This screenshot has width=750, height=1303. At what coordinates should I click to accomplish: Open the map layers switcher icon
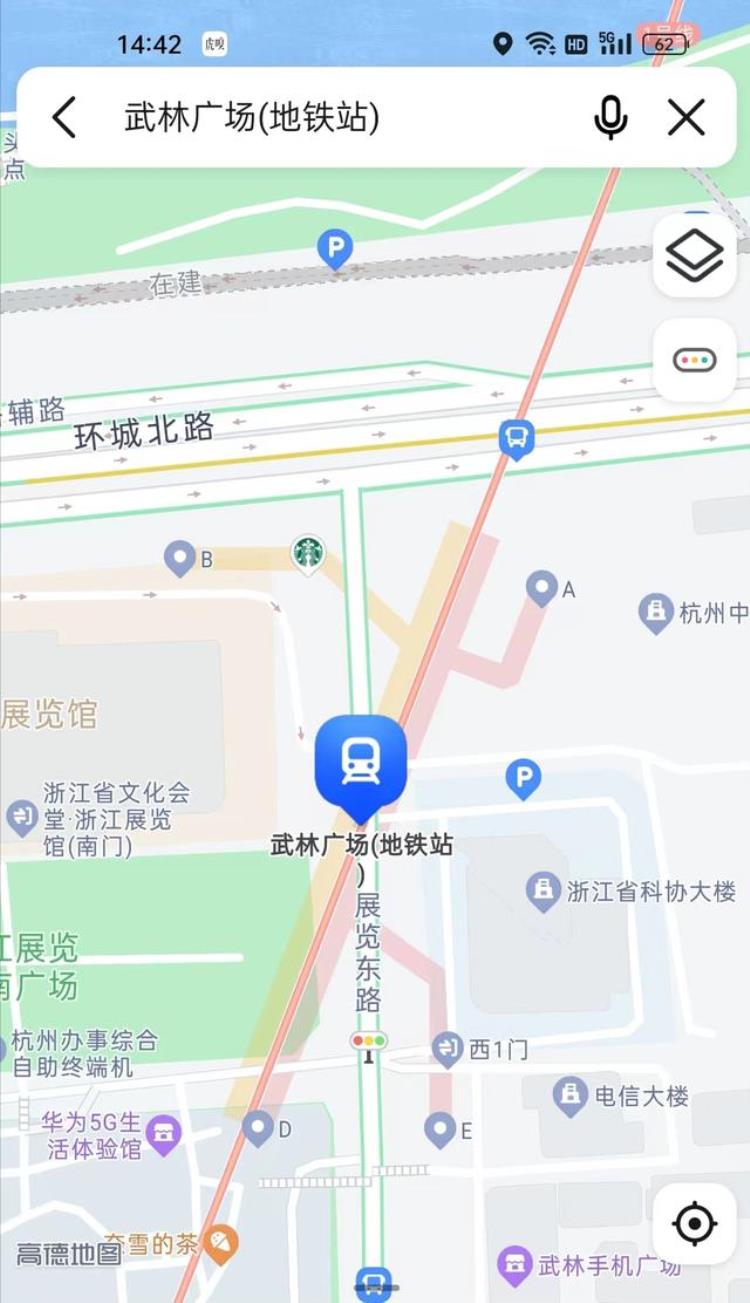pos(696,255)
